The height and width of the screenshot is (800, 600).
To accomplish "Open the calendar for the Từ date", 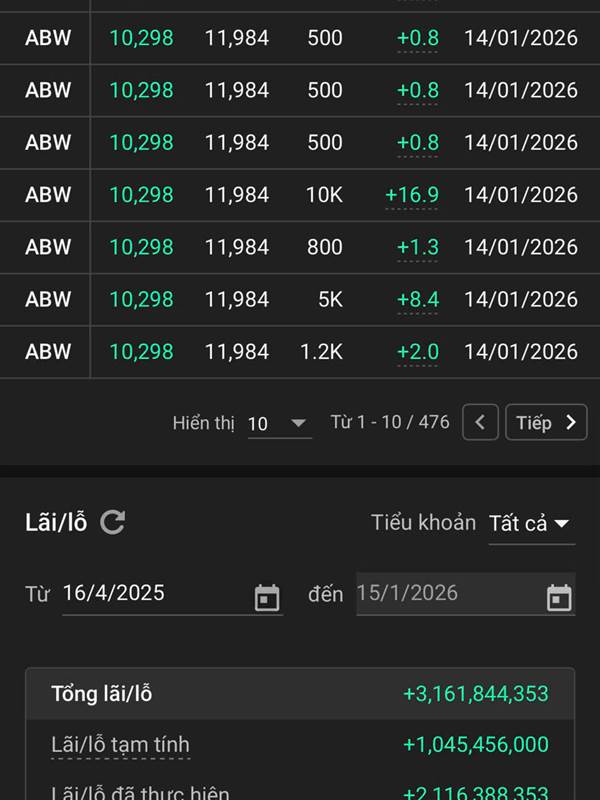I will (267, 597).
